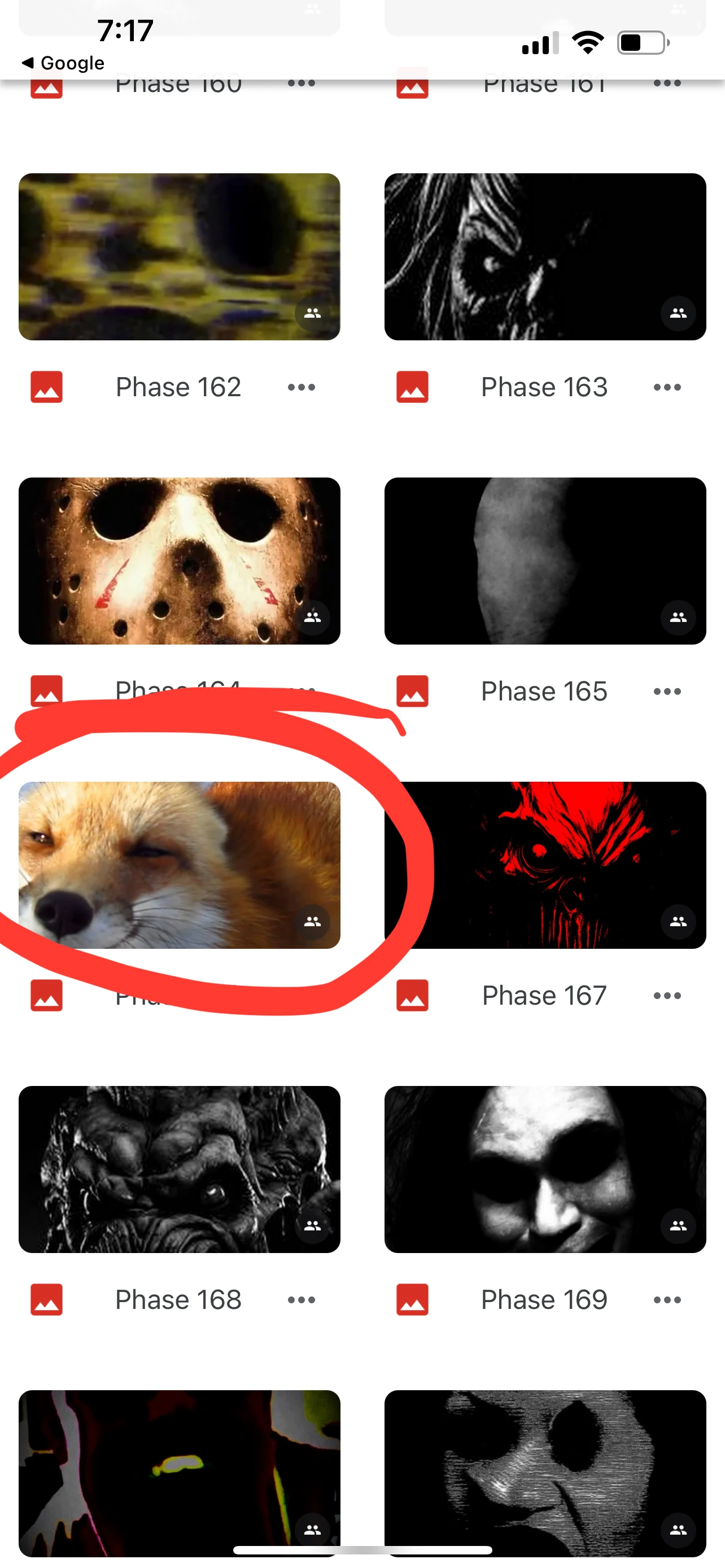The width and height of the screenshot is (725, 1568).
Task: Open the fox image tile
Action: [x=179, y=865]
